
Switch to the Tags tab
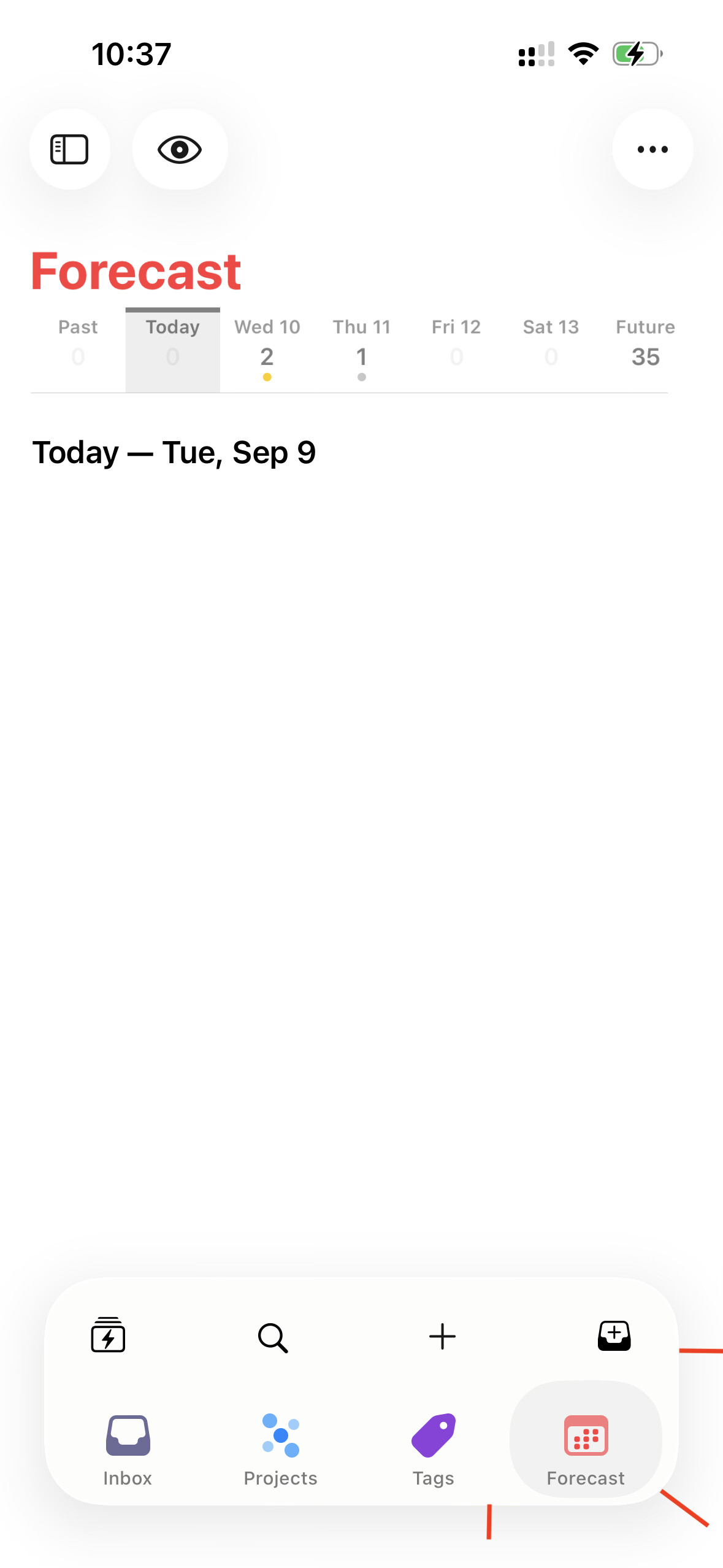433,1449
